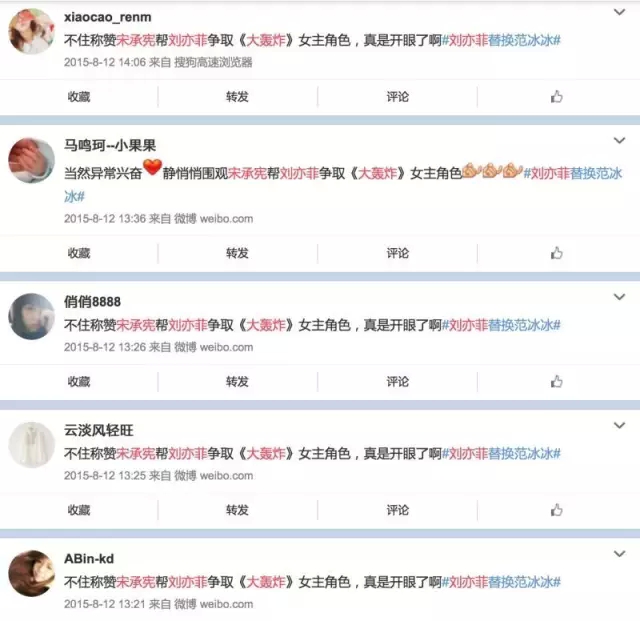Open 云淡风轻旺's avatar

click(31, 445)
